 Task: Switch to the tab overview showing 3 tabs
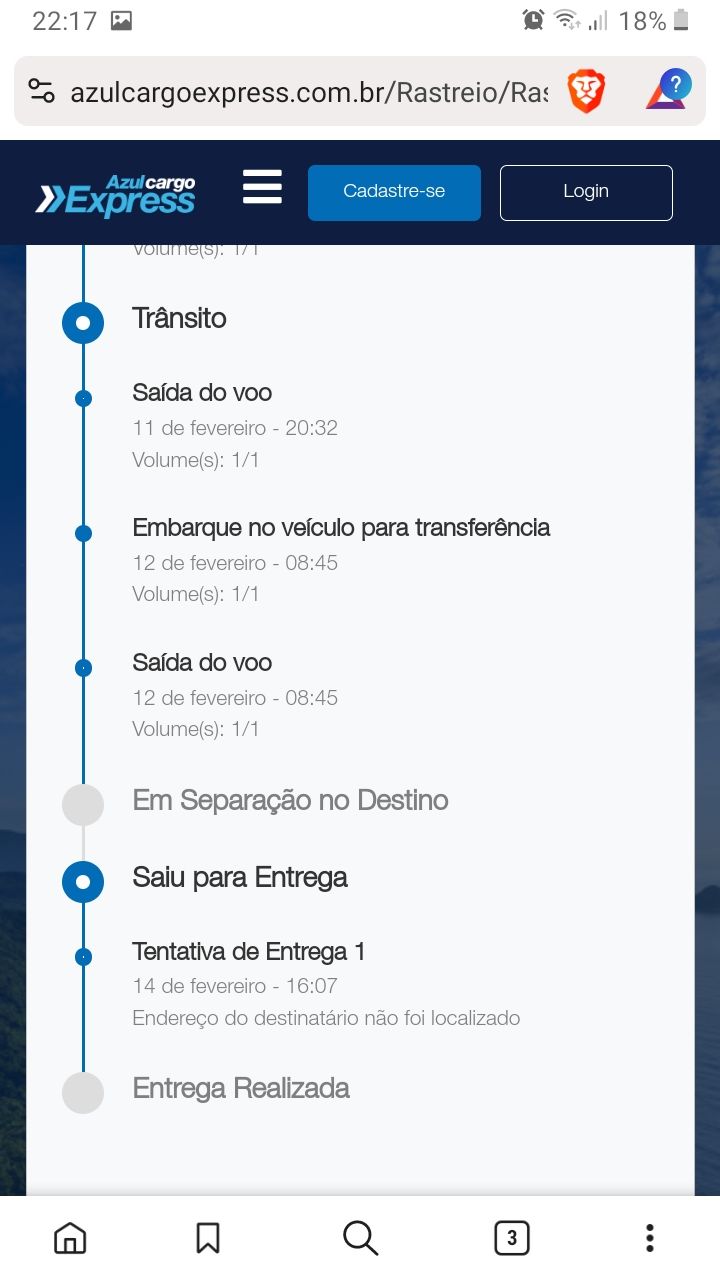coord(511,1237)
